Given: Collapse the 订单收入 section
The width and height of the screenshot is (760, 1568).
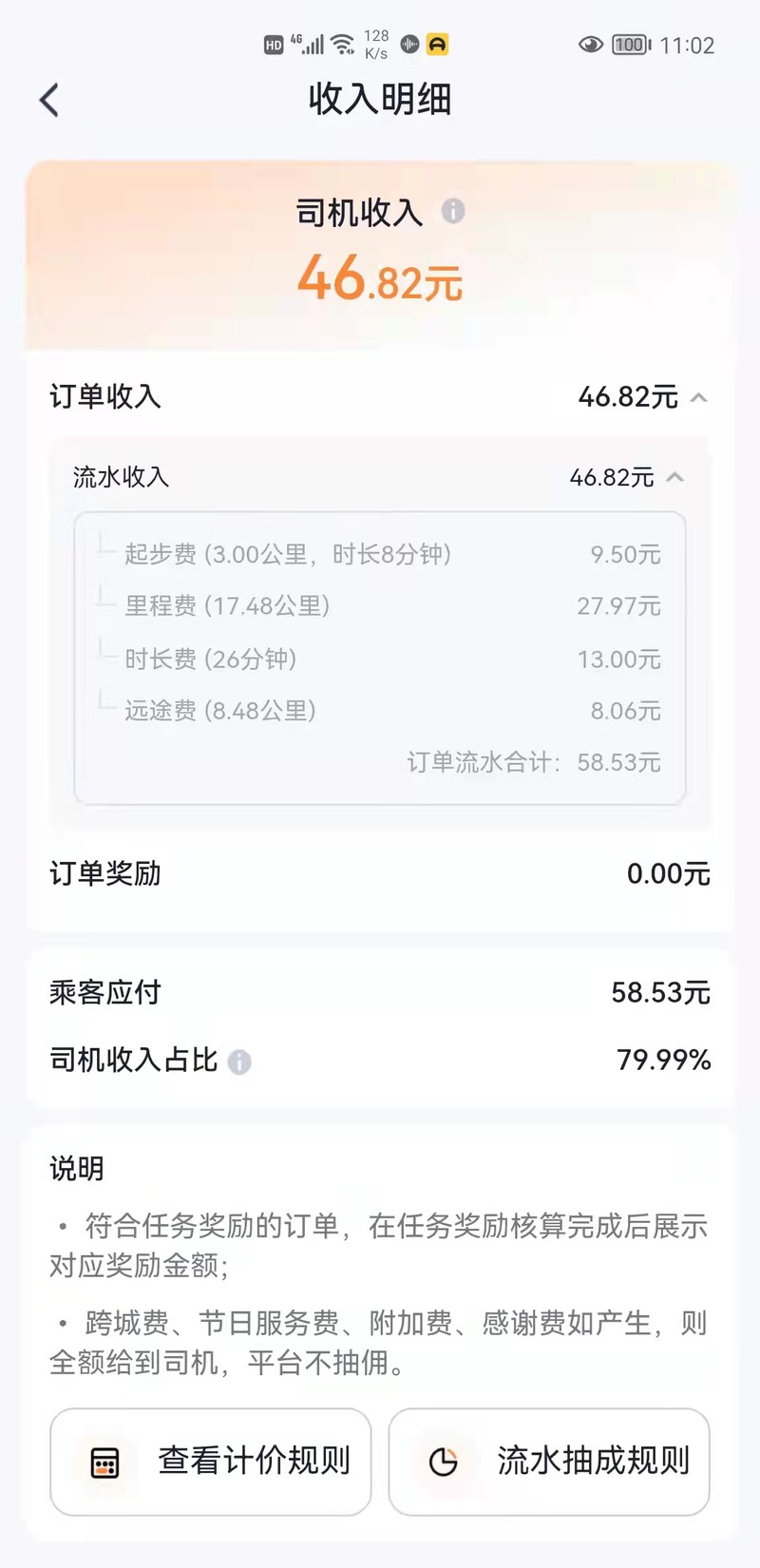Looking at the screenshot, I should point(698,397).
